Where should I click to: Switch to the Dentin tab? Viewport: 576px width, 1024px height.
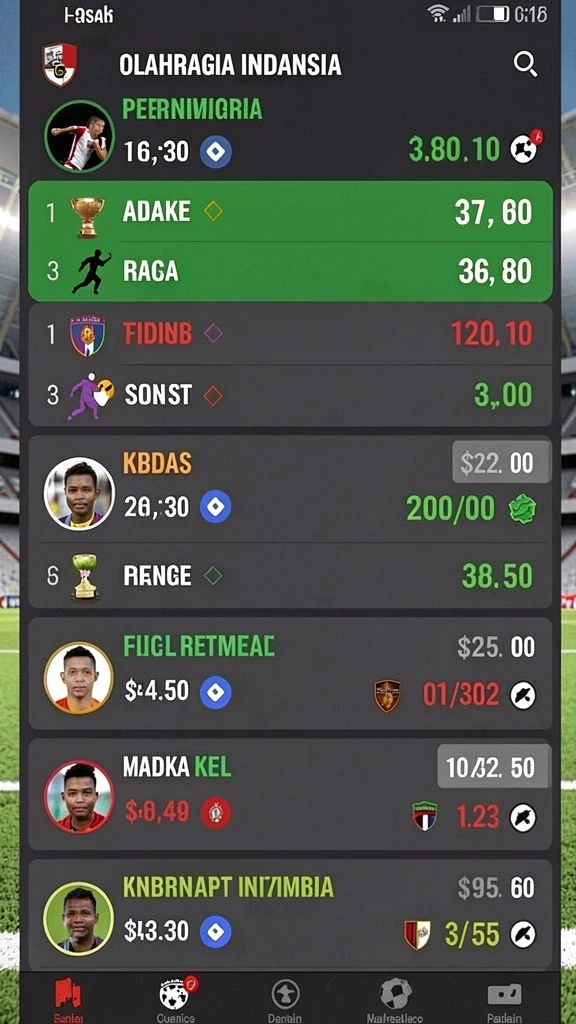tap(285, 999)
